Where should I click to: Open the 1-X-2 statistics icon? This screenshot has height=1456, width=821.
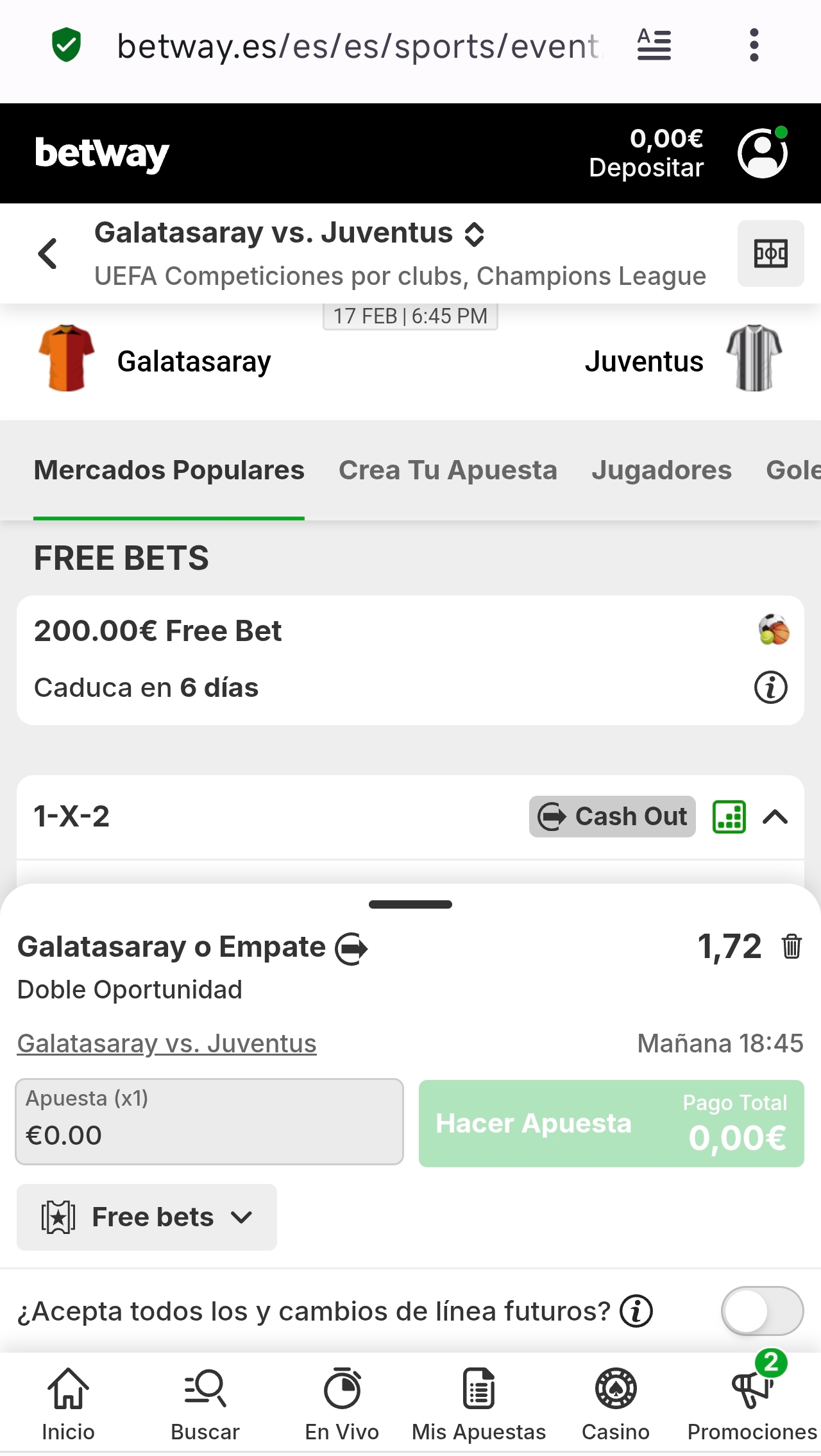[729, 817]
